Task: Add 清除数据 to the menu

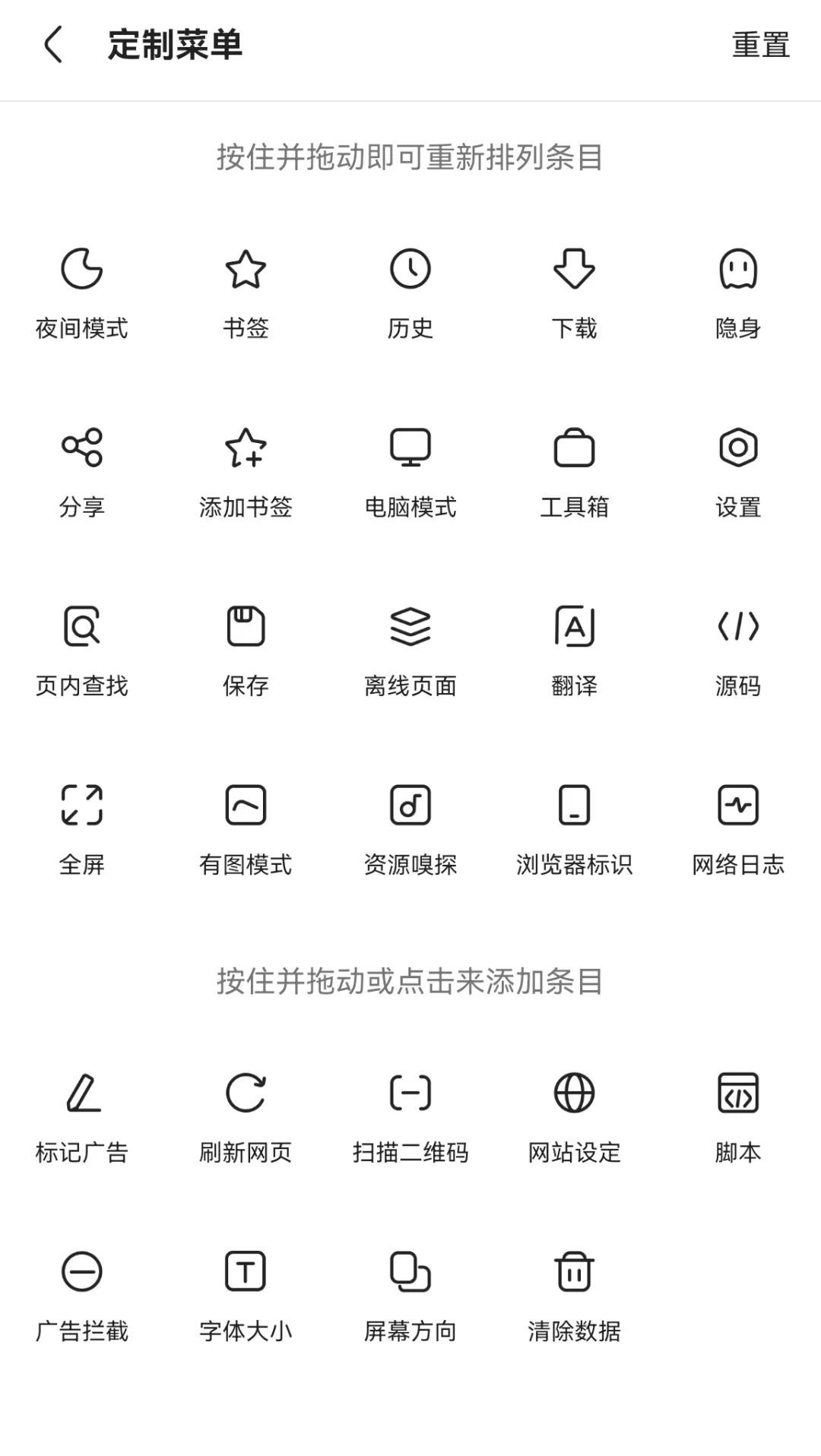Action: pyautogui.click(x=574, y=1296)
